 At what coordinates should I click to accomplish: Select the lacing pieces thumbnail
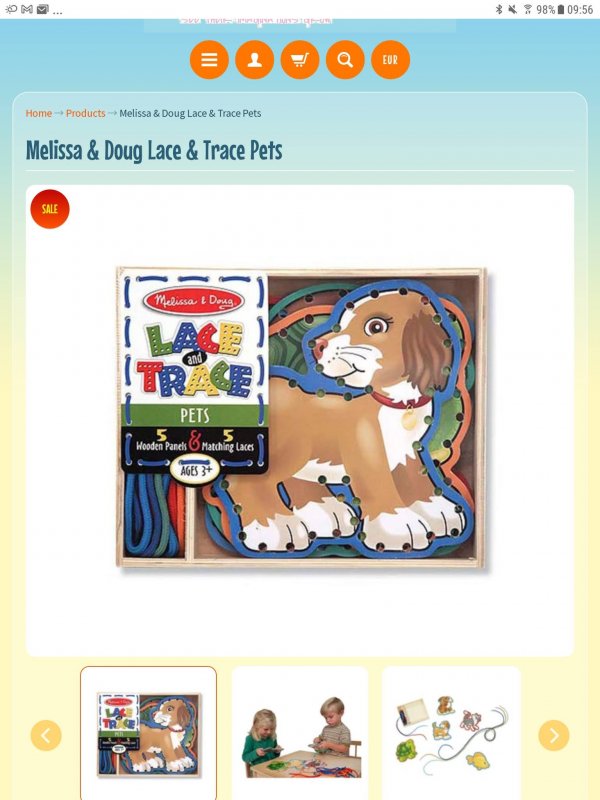(451, 733)
